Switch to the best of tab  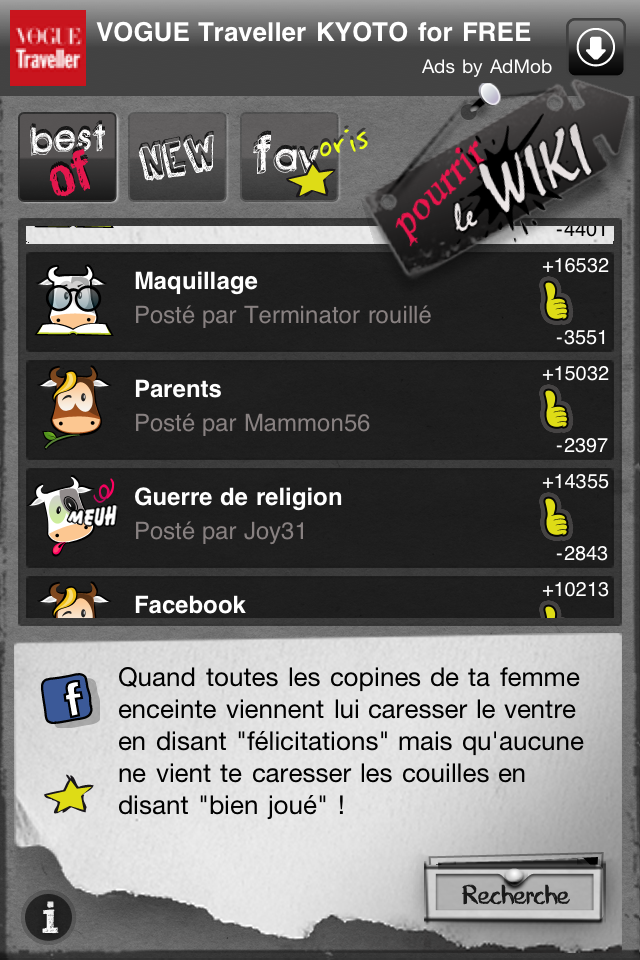click(67, 157)
